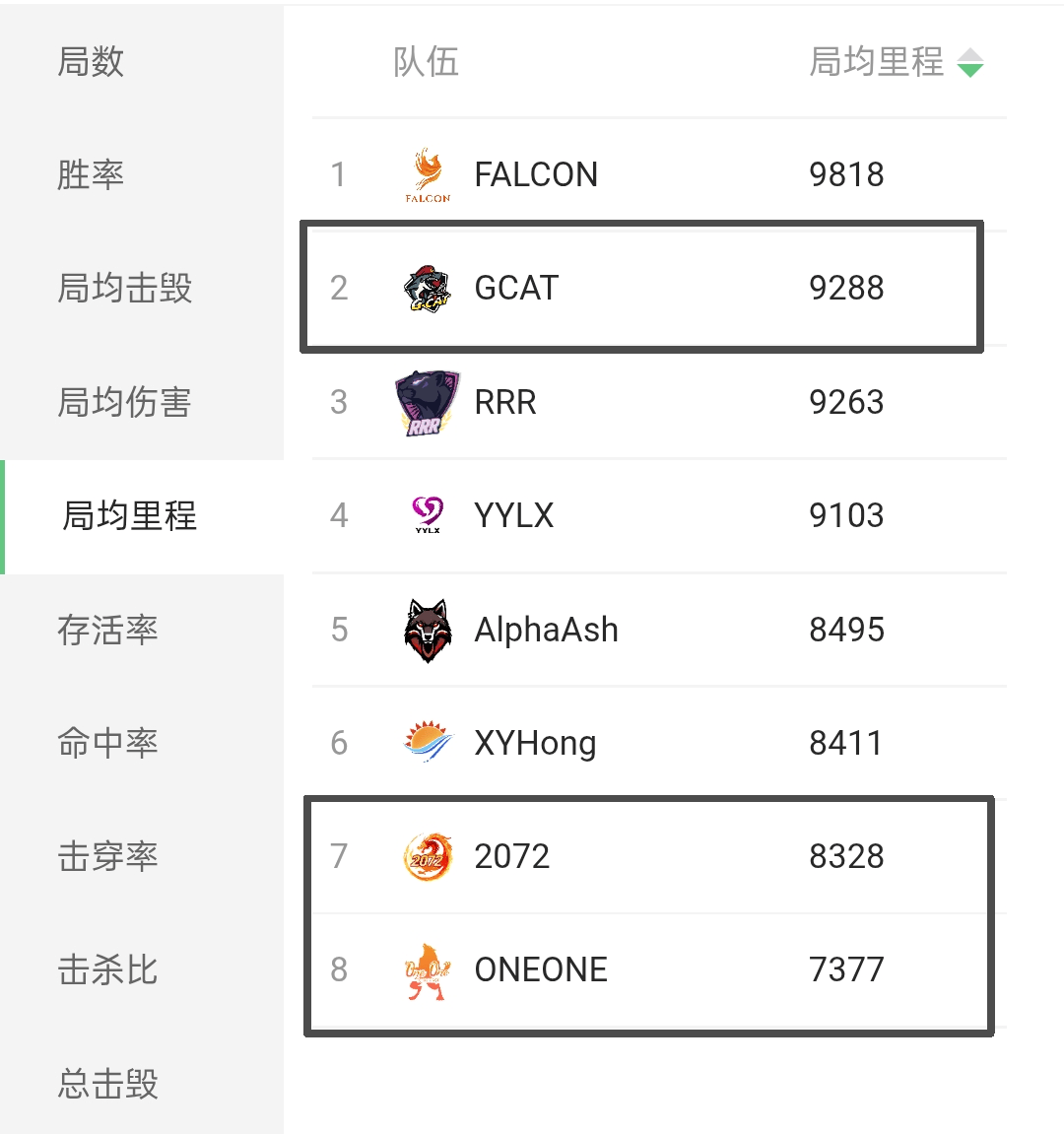The image size is (1064, 1134).
Task: Toggle sort order on 局均里程 column header
Action: pos(896,62)
